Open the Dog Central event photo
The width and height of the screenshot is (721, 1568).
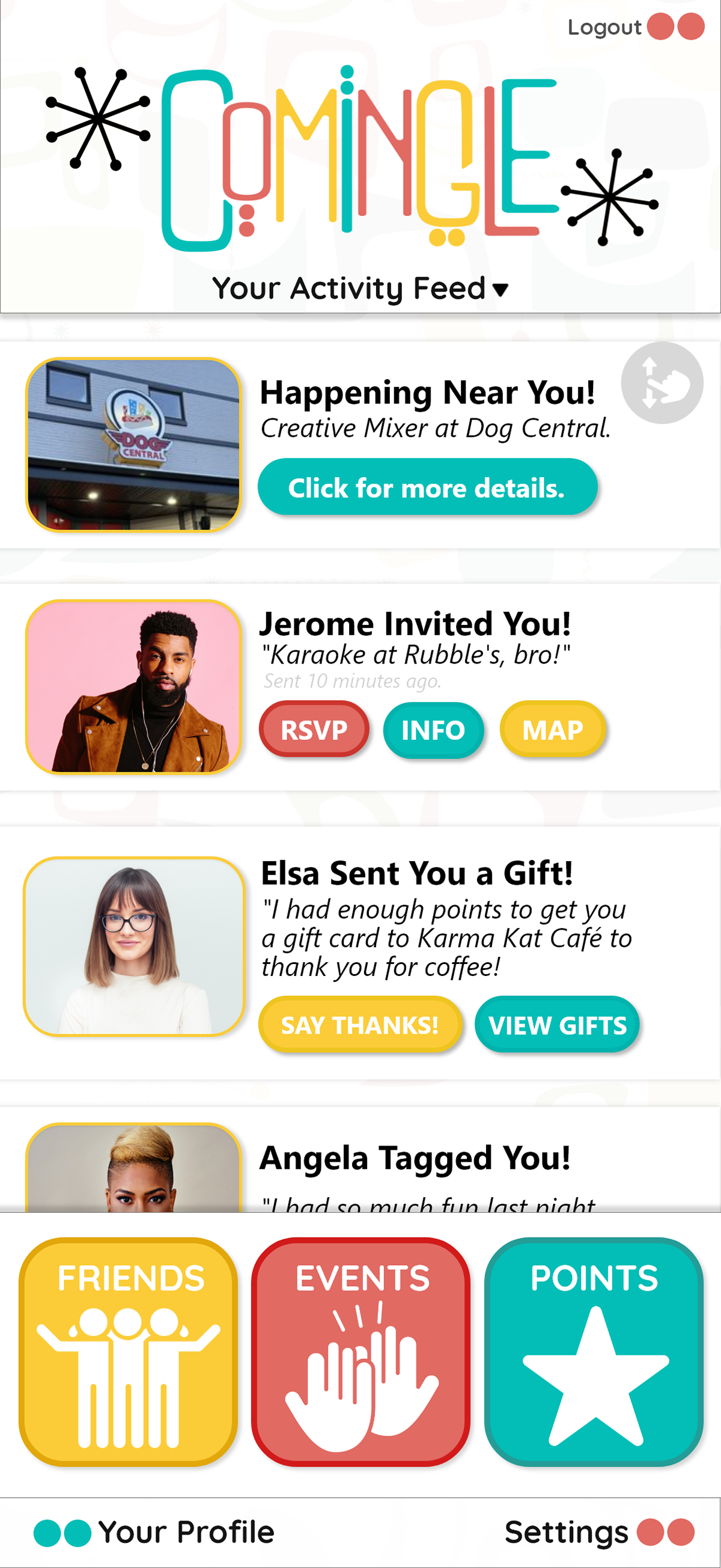click(x=133, y=445)
